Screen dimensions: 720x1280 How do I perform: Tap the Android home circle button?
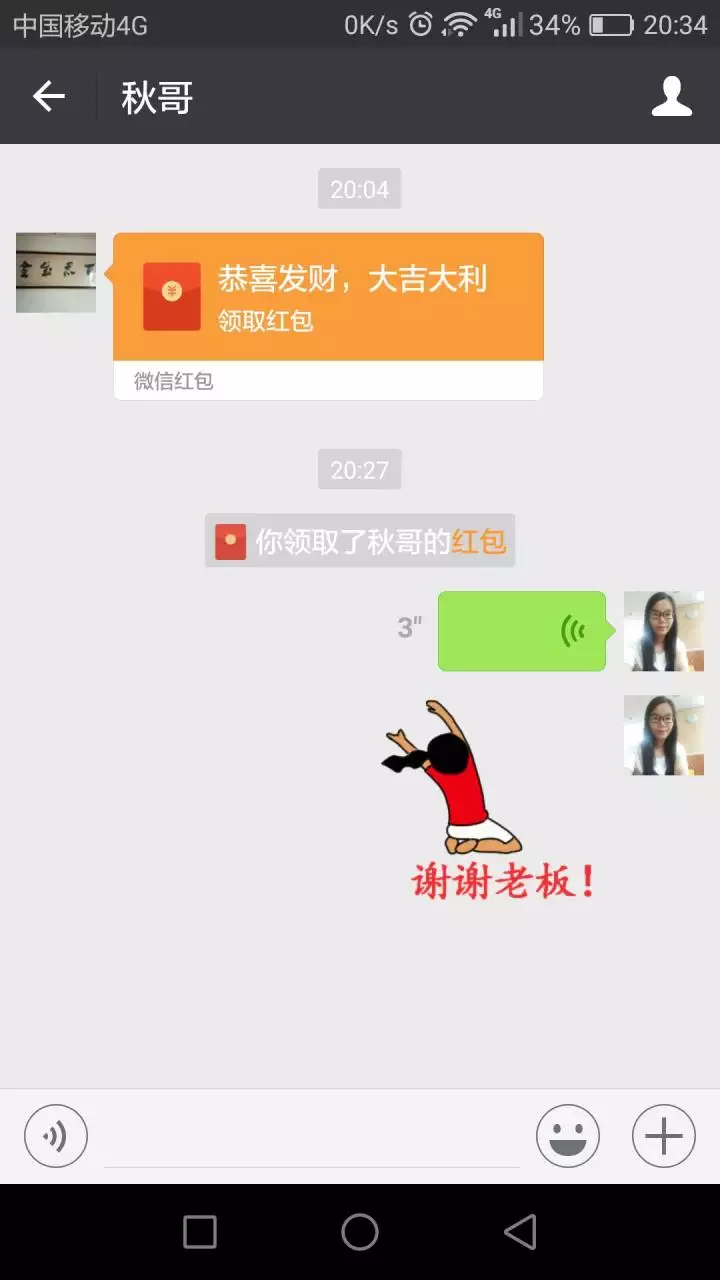pyautogui.click(x=359, y=1232)
